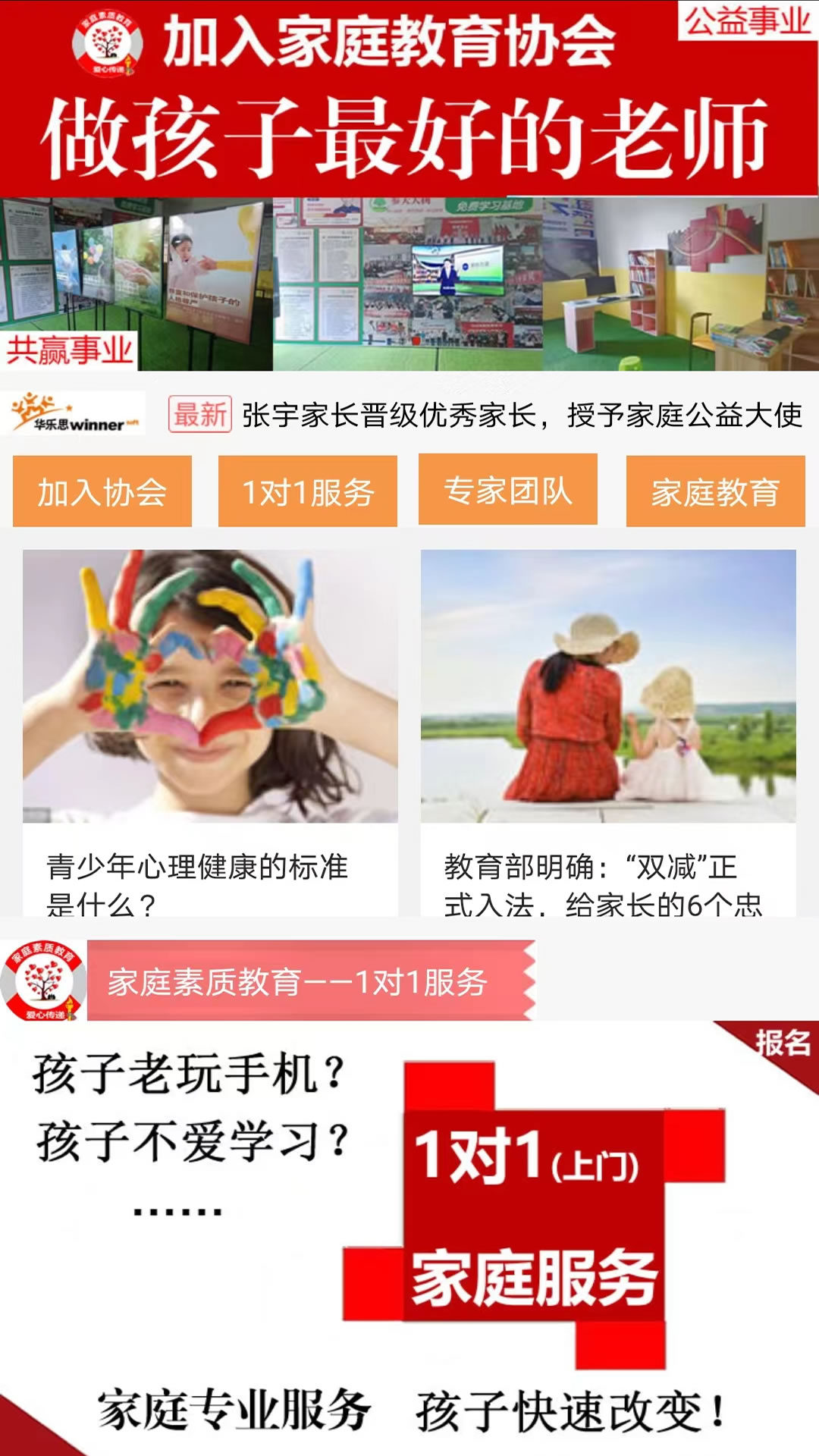The image size is (819, 1456).
Task: View the 专家团队 section
Action: [508, 490]
